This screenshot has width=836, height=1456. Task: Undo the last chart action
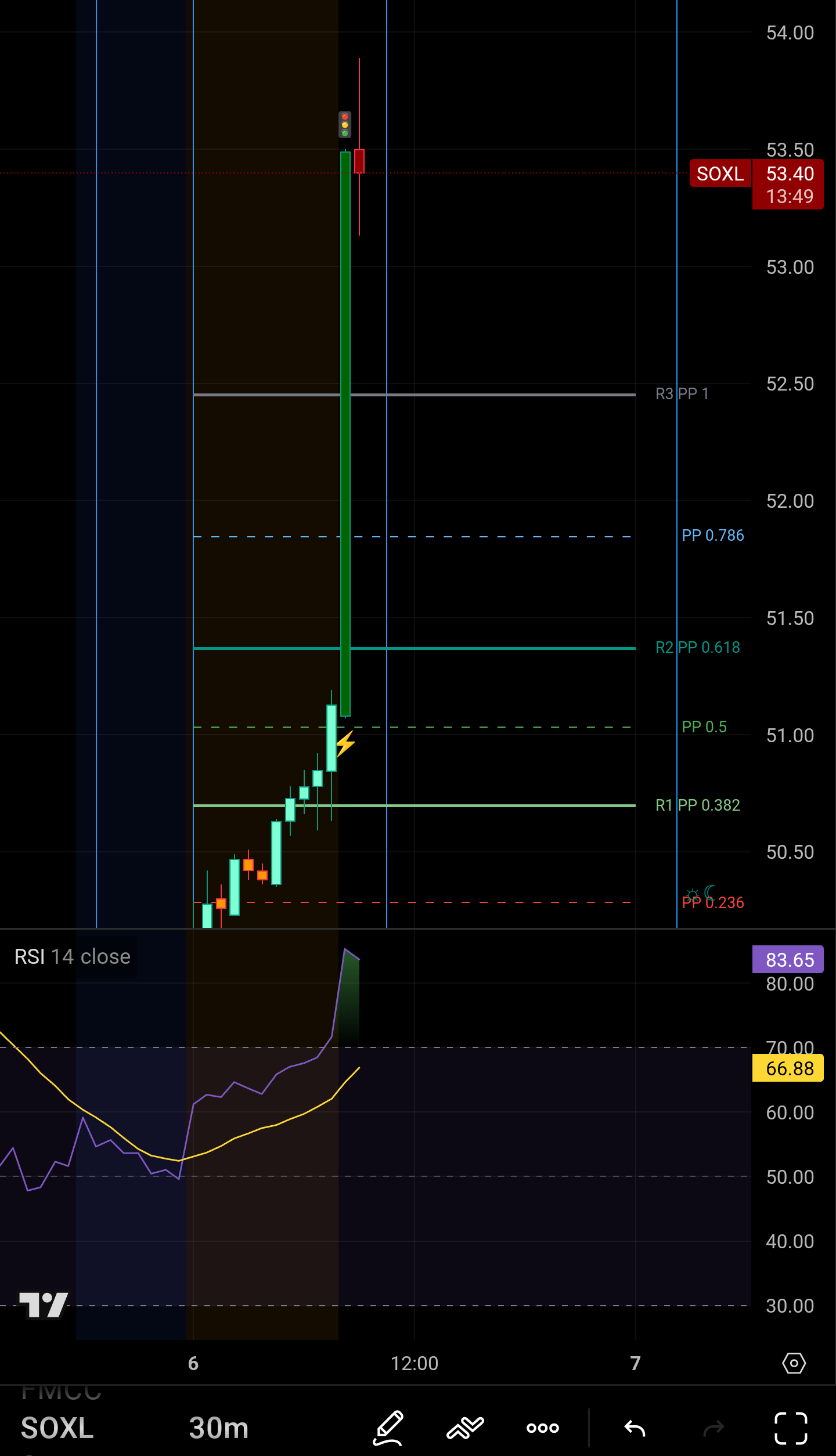click(635, 1428)
